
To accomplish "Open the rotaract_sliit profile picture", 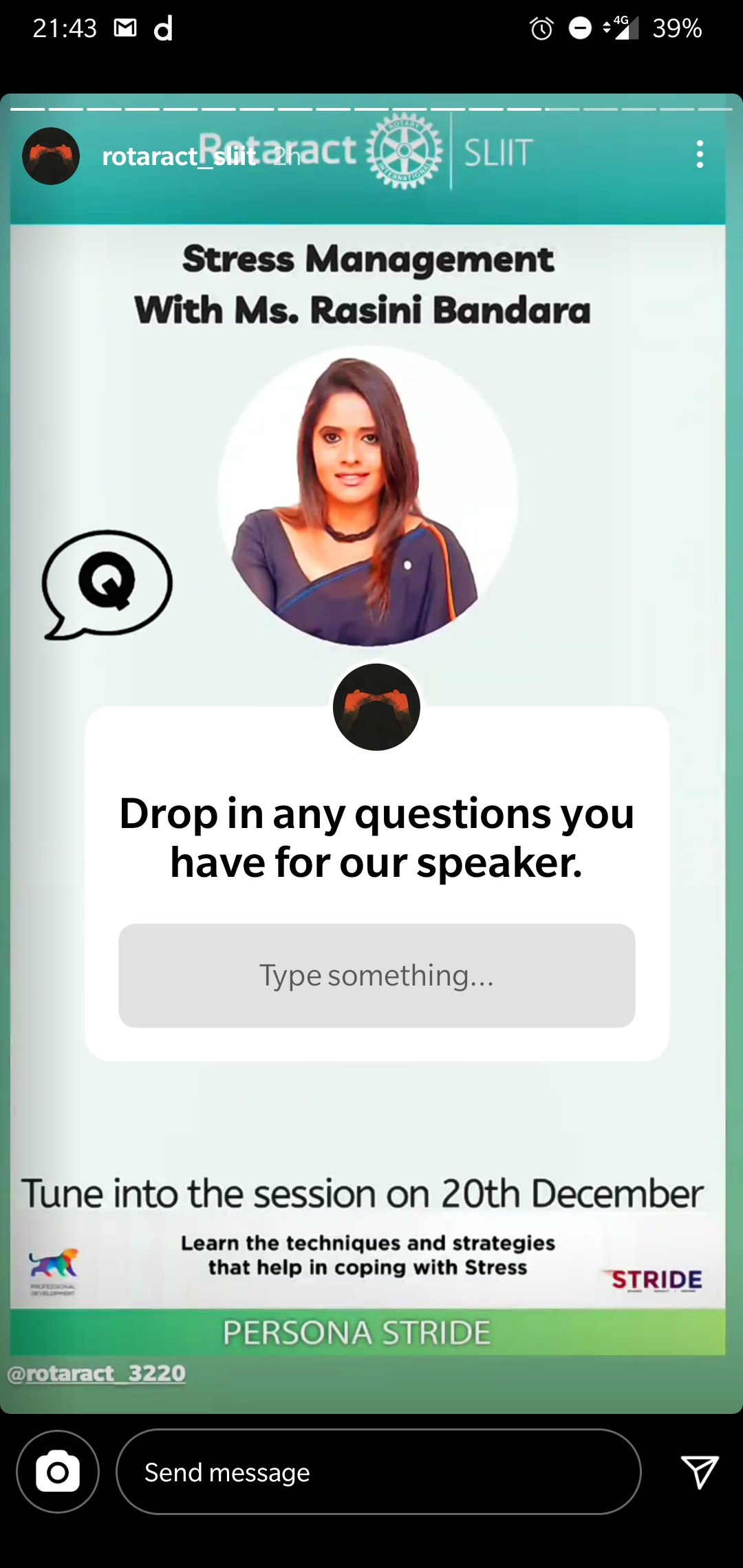I will (x=51, y=156).
